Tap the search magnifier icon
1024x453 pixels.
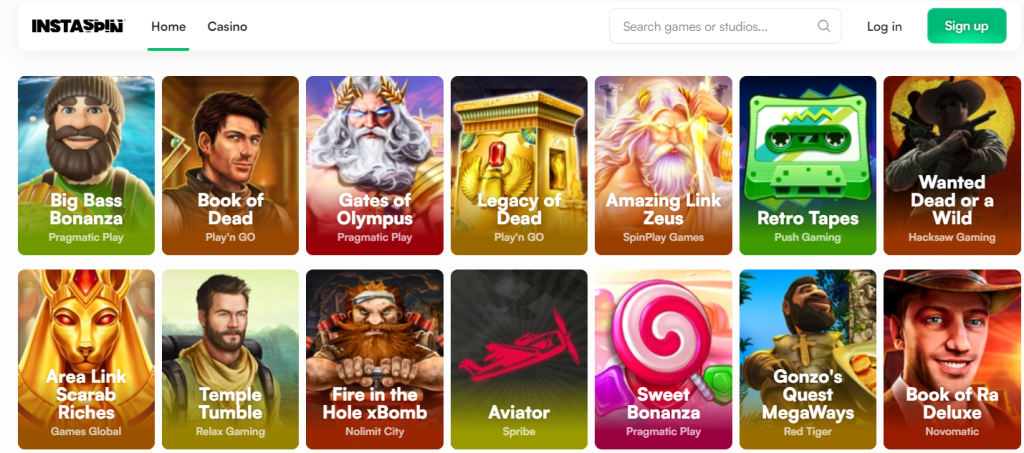click(824, 26)
